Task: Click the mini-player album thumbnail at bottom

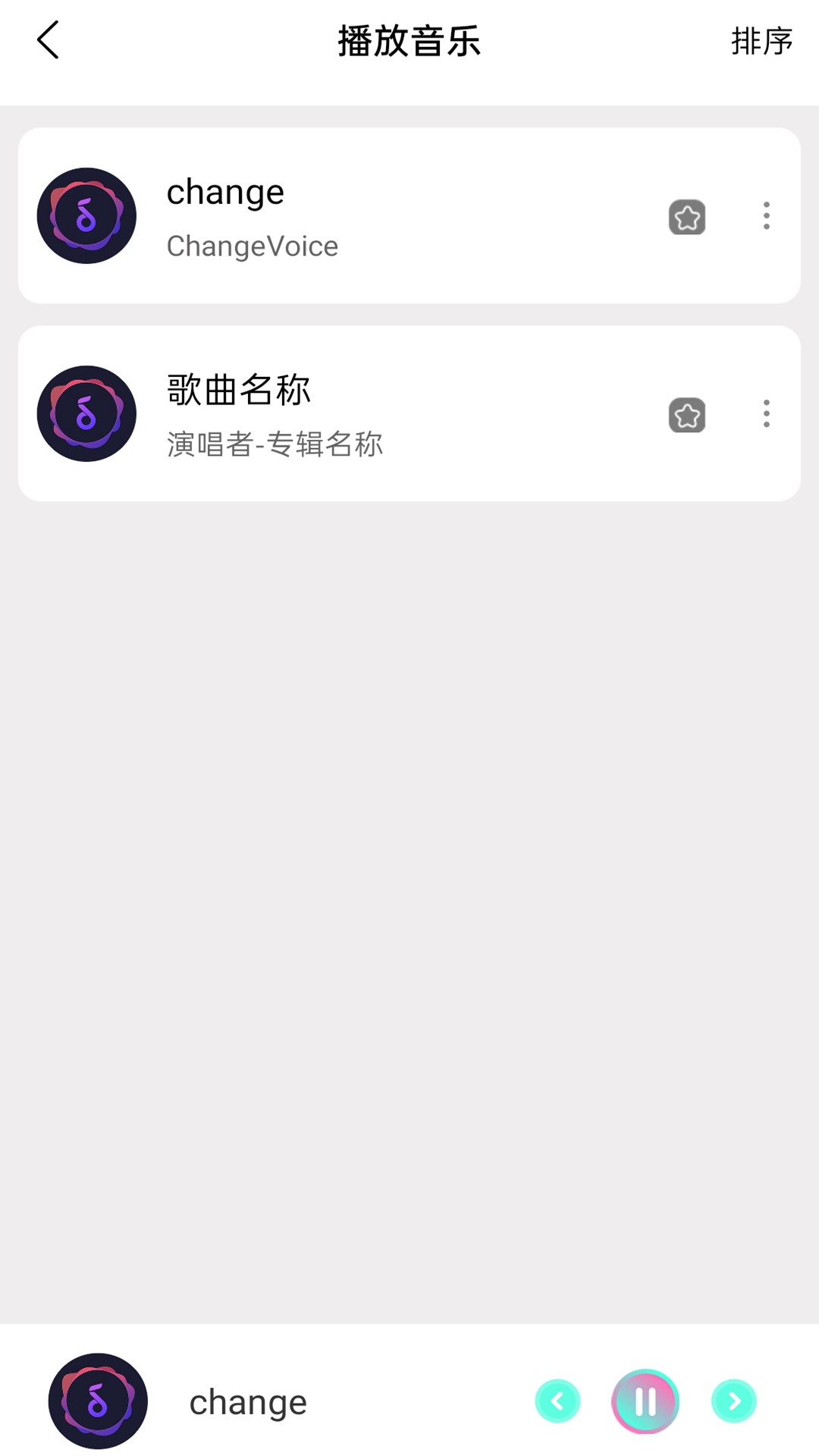Action: point(96,1401)
